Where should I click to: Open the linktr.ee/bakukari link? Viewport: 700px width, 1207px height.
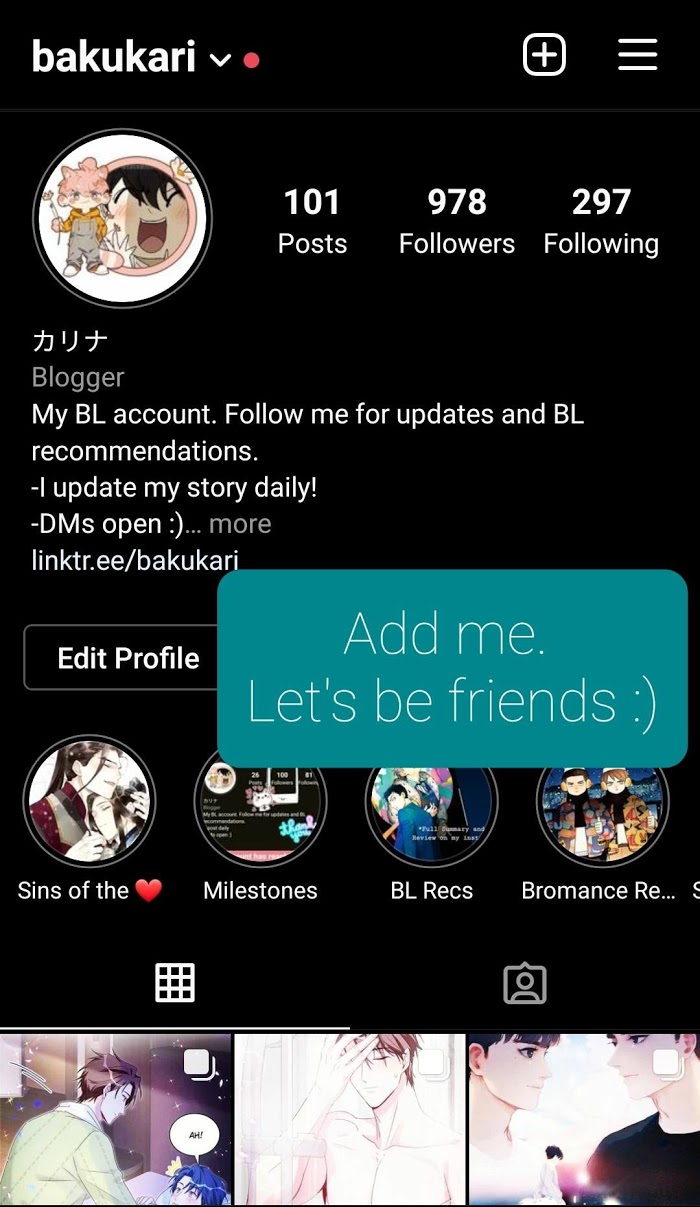[135, 560]
